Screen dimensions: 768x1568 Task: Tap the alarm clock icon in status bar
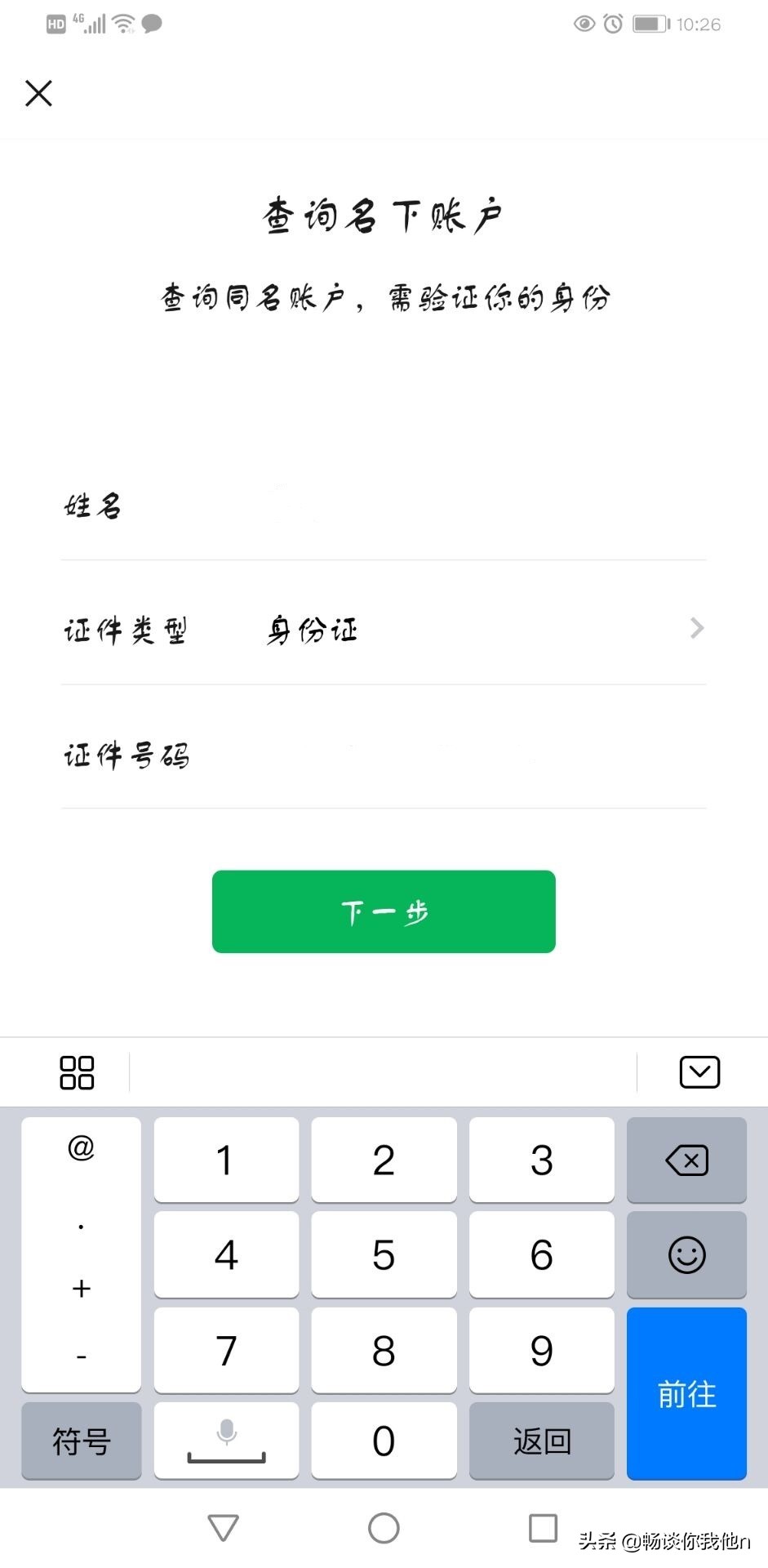610,24
